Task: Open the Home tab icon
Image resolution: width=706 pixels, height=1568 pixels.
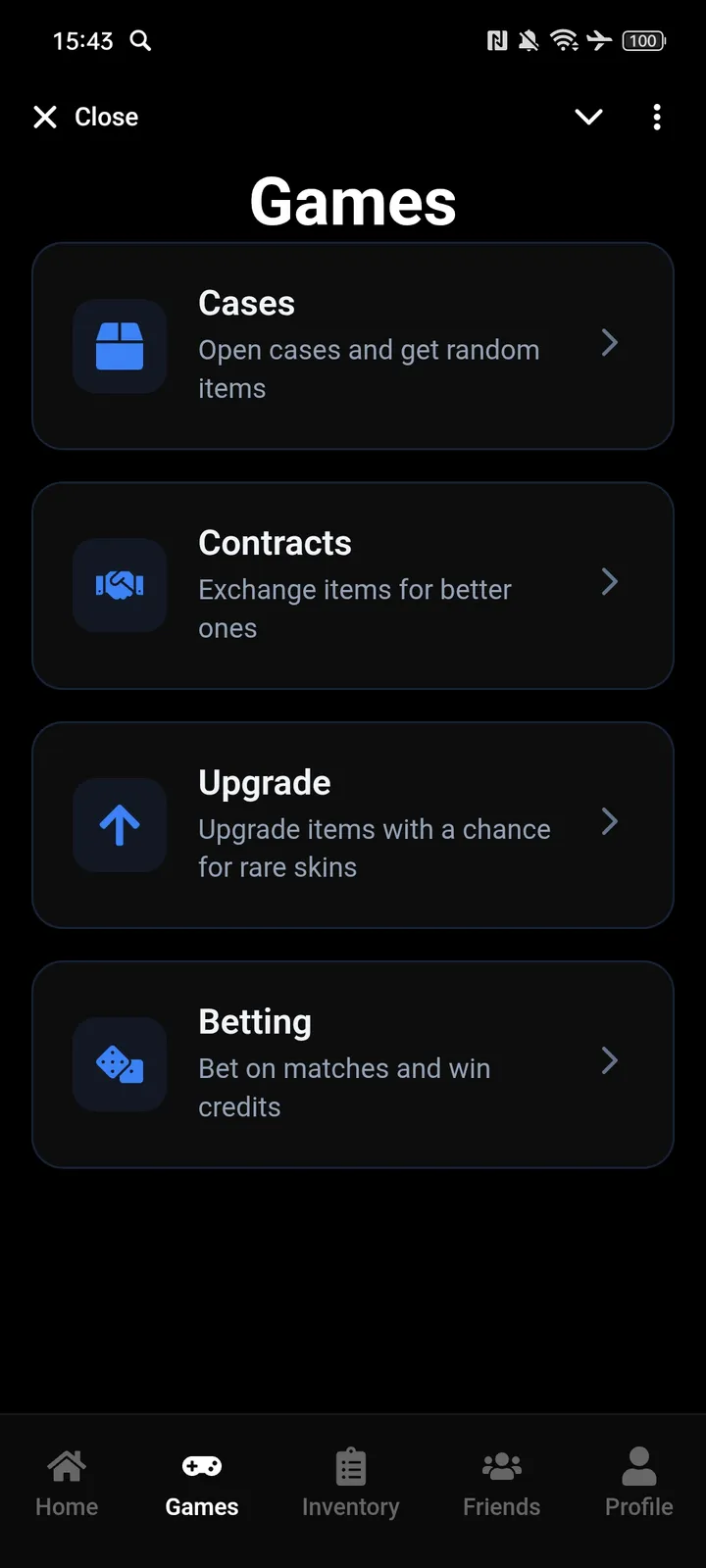Action: point(66,1465)
